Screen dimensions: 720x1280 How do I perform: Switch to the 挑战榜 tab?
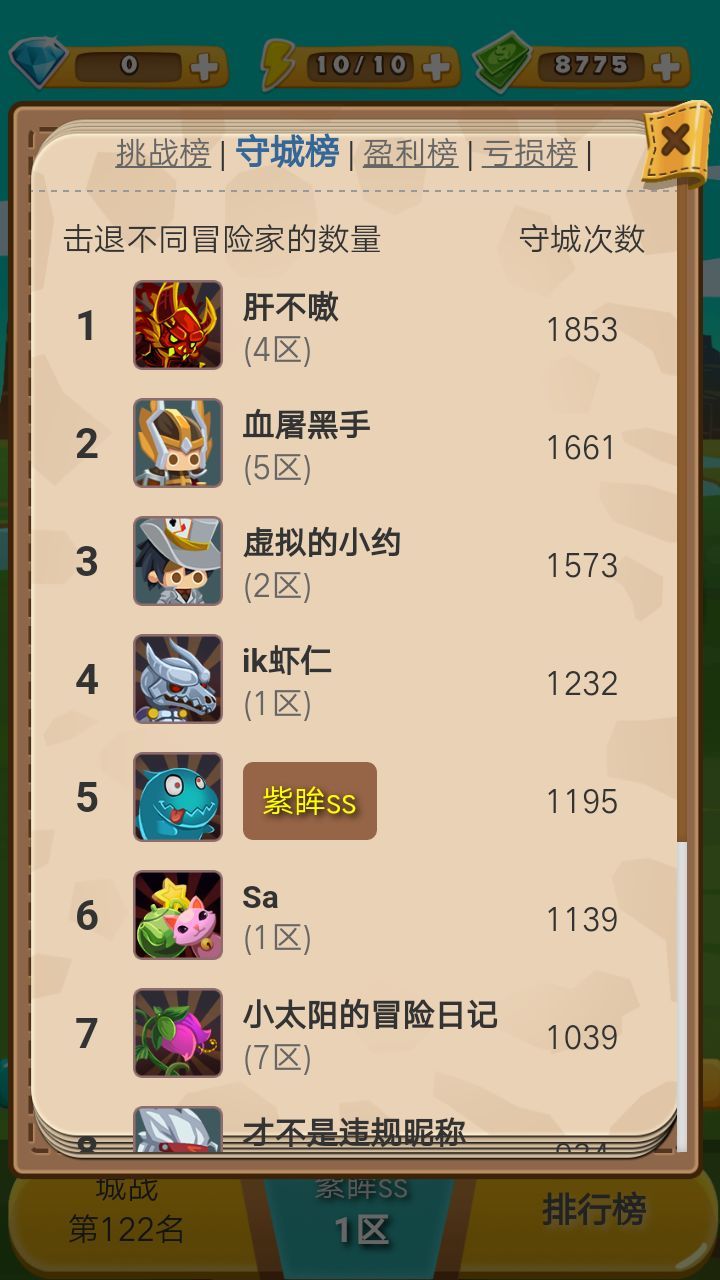pyautogui.click(x=163, y=153)
